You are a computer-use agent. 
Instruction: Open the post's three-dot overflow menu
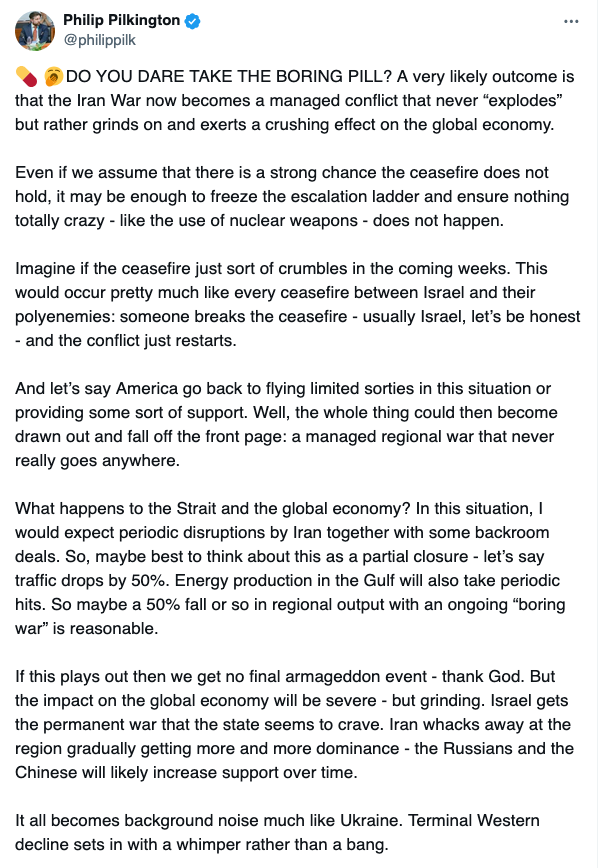tap(571, 20)
